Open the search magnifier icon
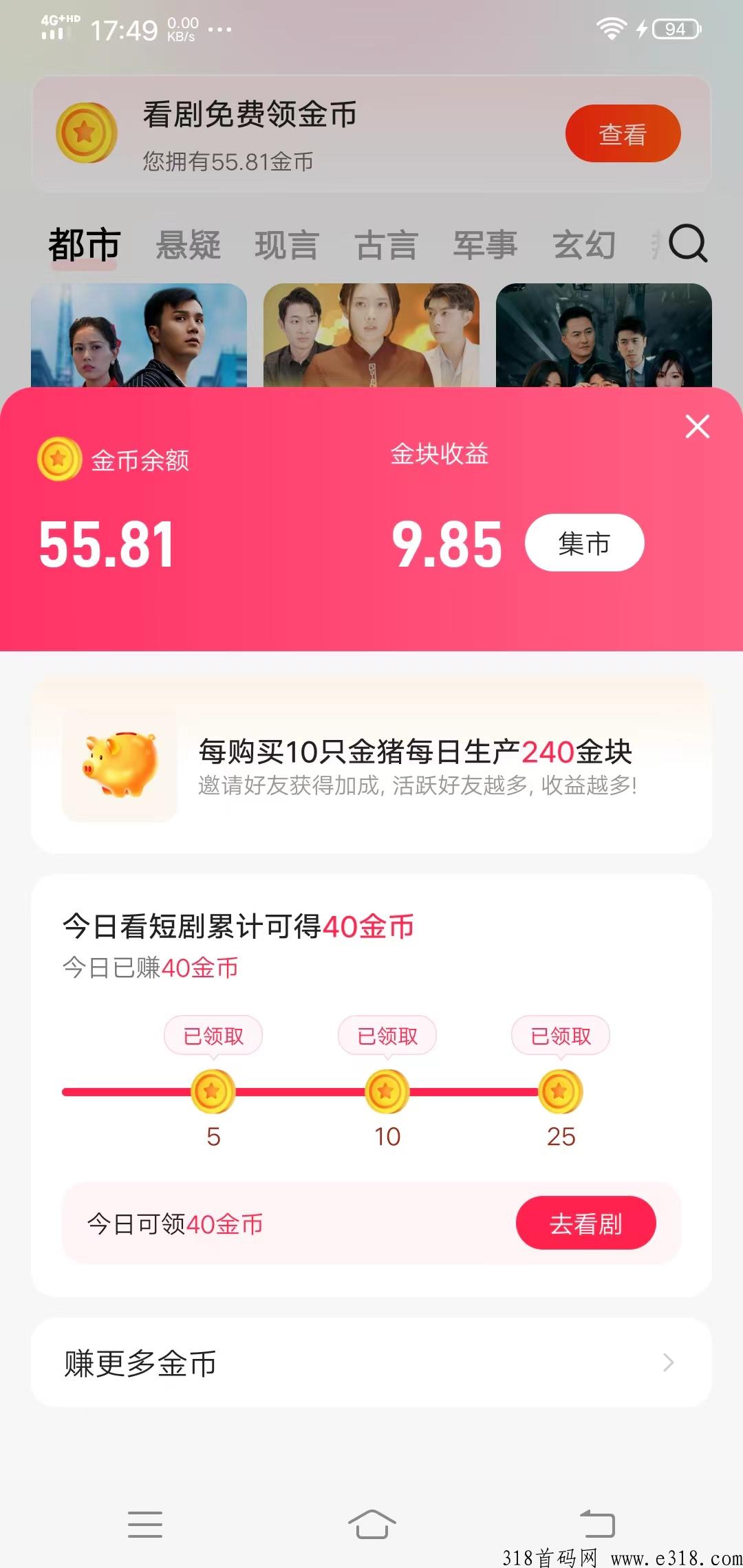743x1568 pixels. coord(687,243)
